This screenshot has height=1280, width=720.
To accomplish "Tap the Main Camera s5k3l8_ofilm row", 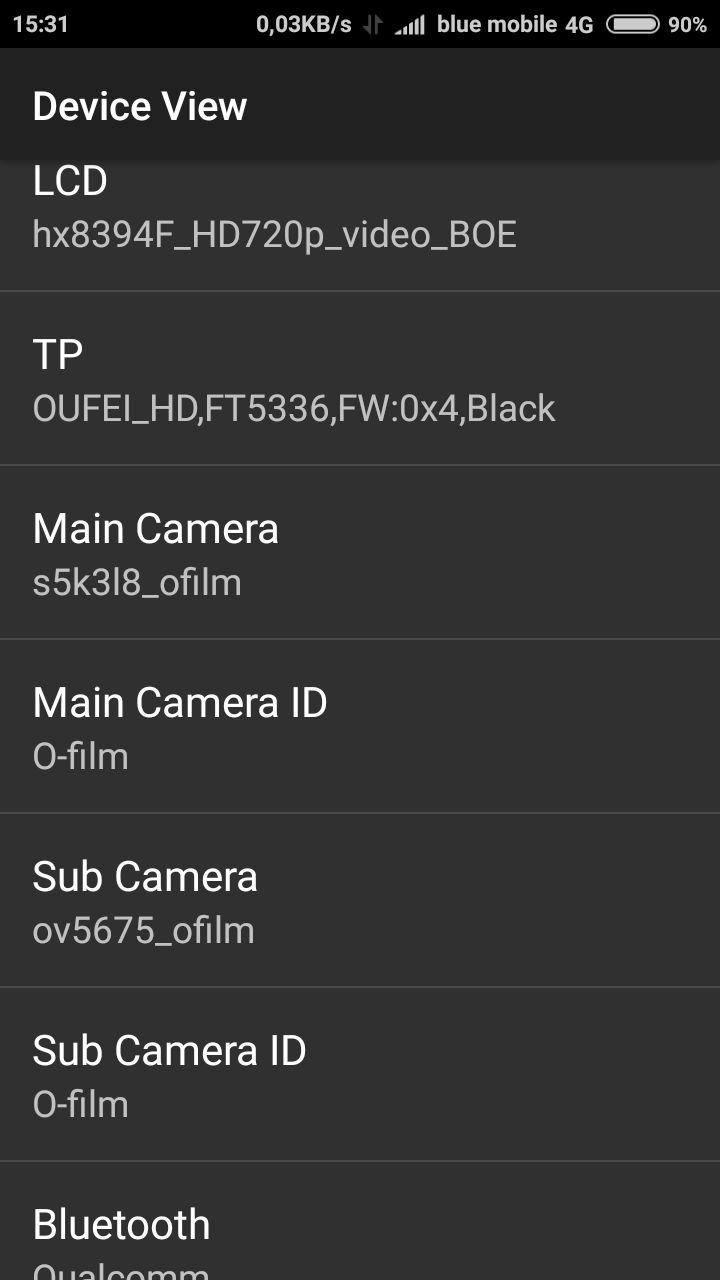I will point(360,553).
